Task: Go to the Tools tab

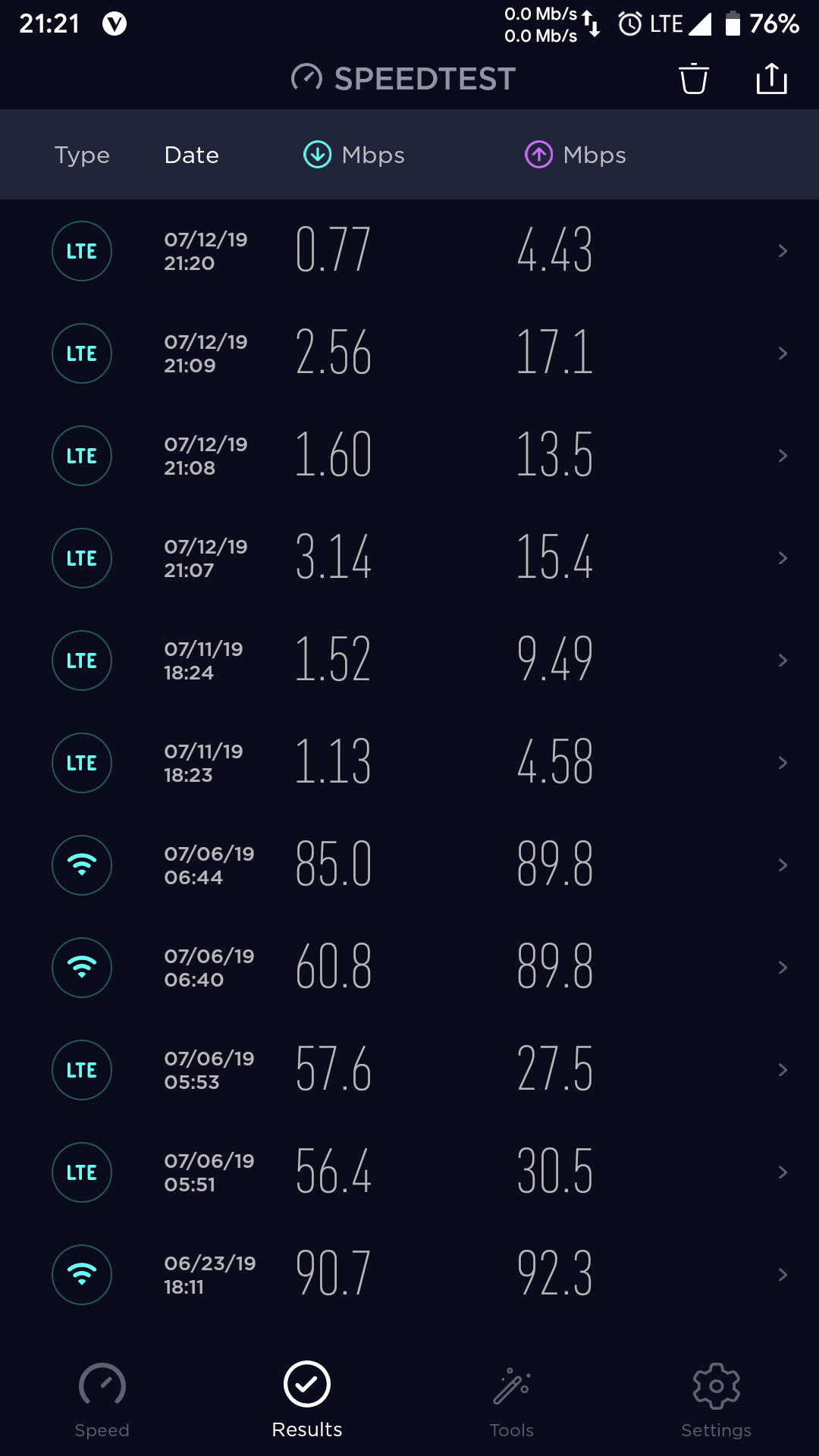Action: (512, 1400)
